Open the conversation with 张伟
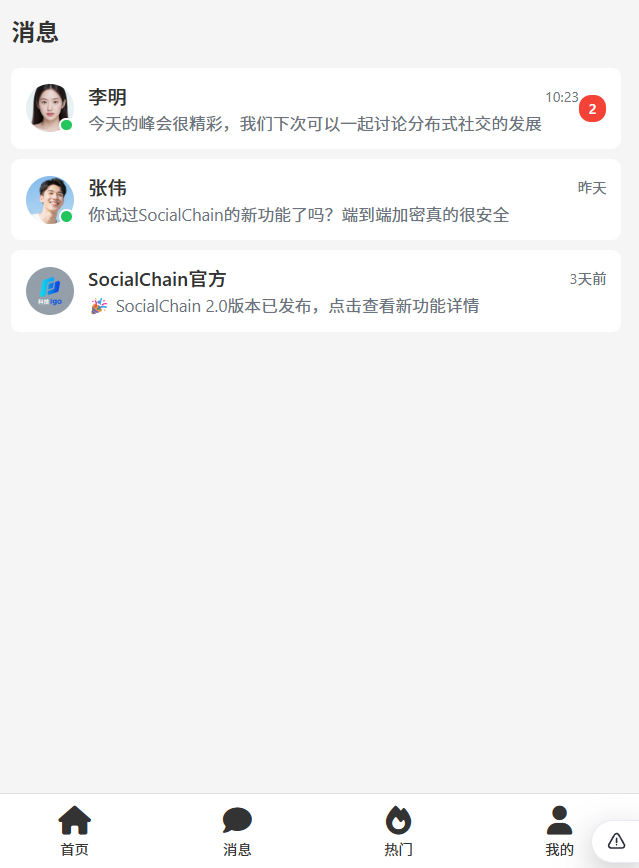Screen dimensions: 639x868 [x=315, y=200]
